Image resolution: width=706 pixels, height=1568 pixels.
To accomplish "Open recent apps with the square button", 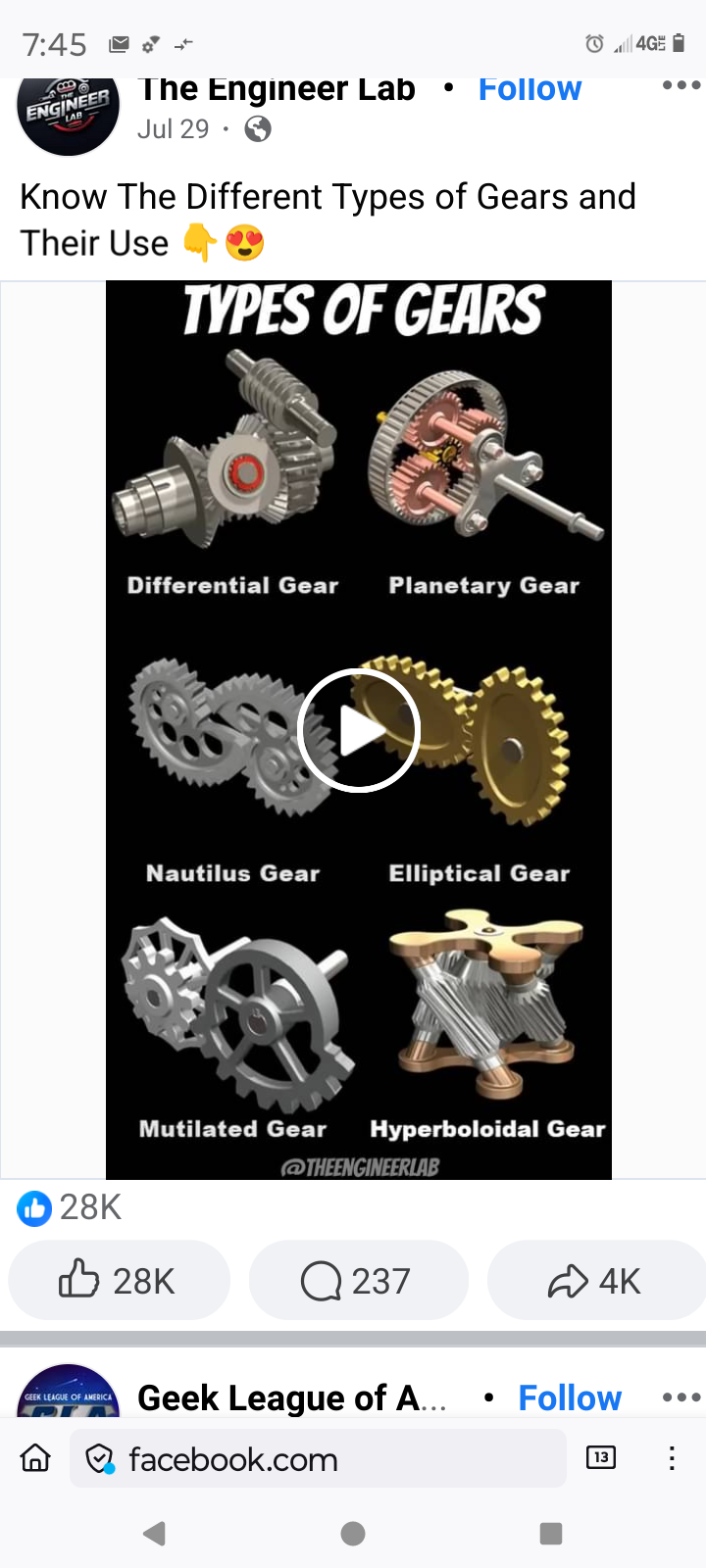I will coord(551,1534).
